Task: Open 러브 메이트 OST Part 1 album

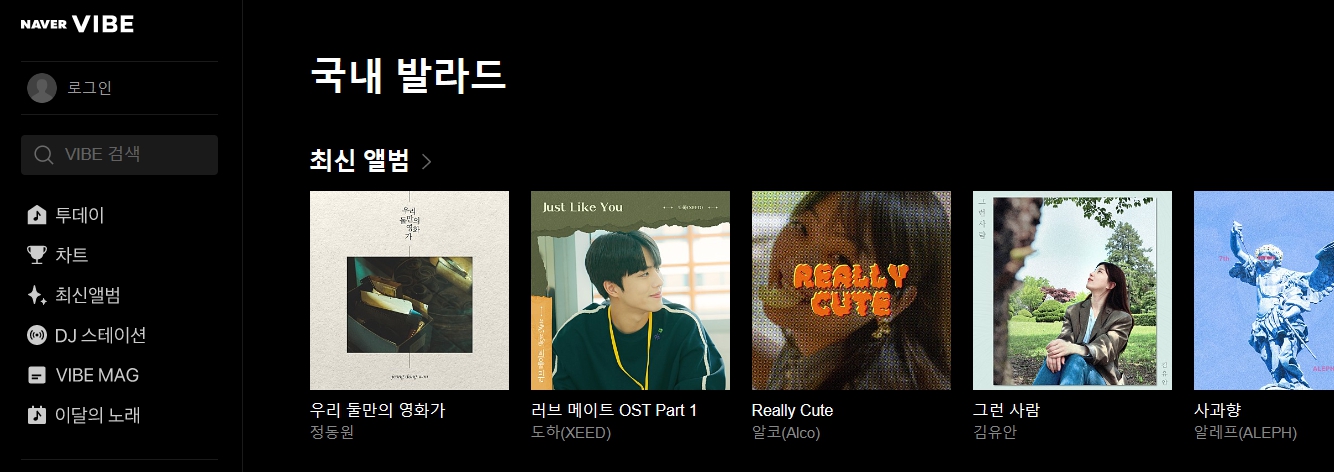Action: point(630,290)
